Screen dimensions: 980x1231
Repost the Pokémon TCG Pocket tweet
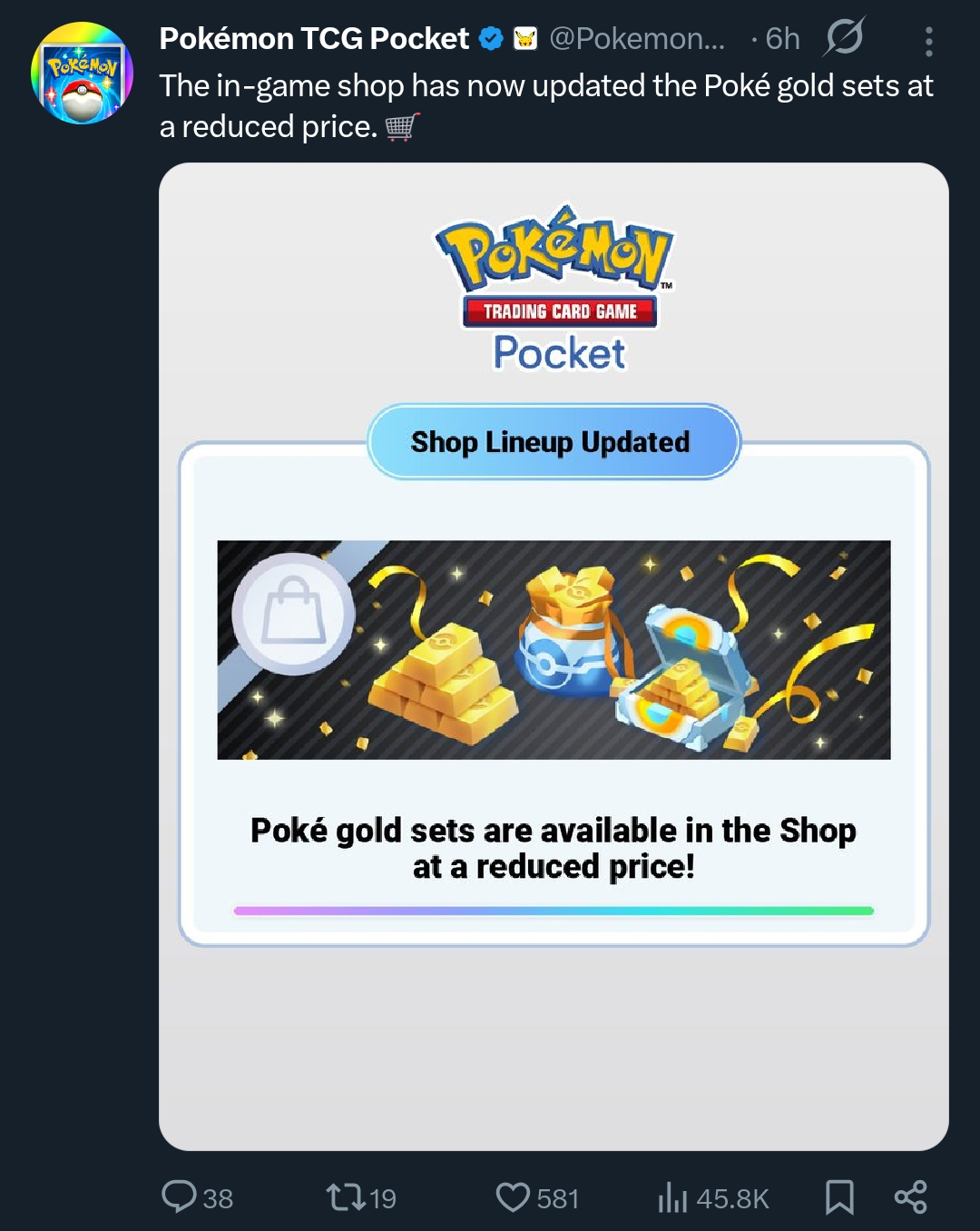[x=346, y=1197]
